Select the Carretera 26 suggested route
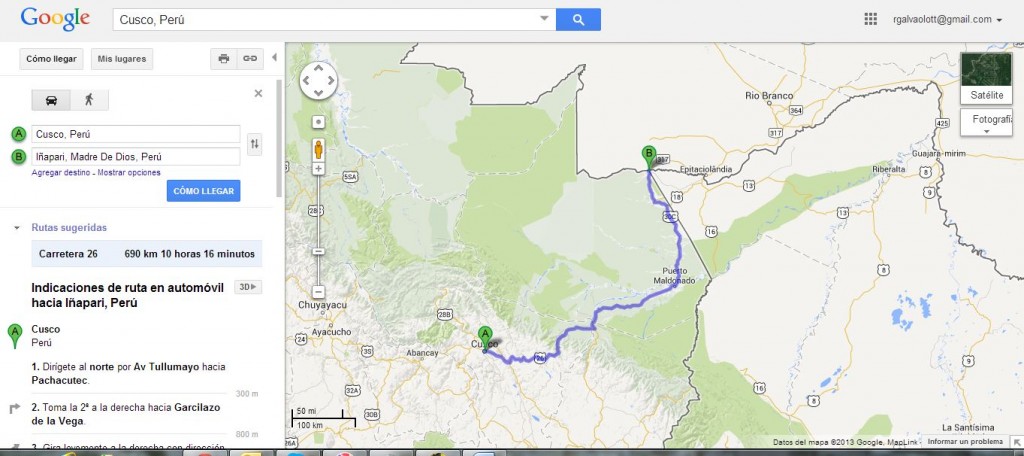This screenshot has height=456, width=1024. click(x=146, y=254)
